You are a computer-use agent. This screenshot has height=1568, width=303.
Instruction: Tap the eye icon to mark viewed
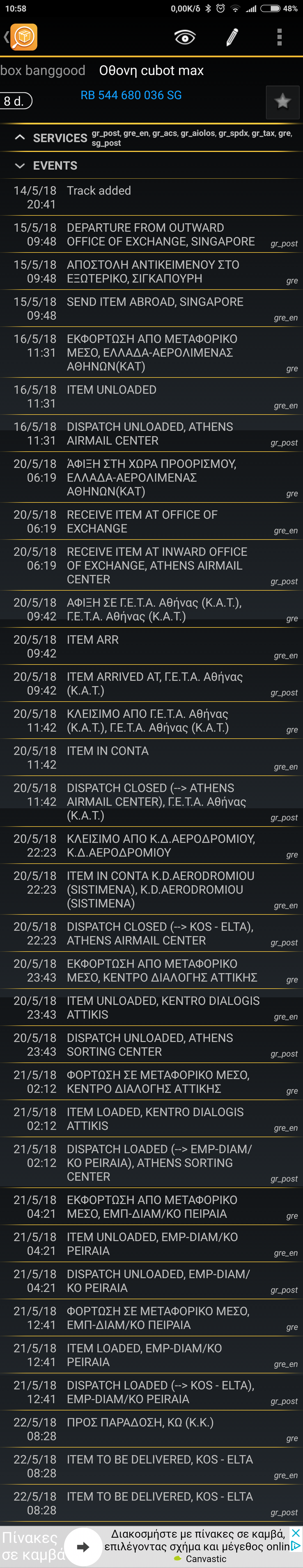(x=184, y=37)
